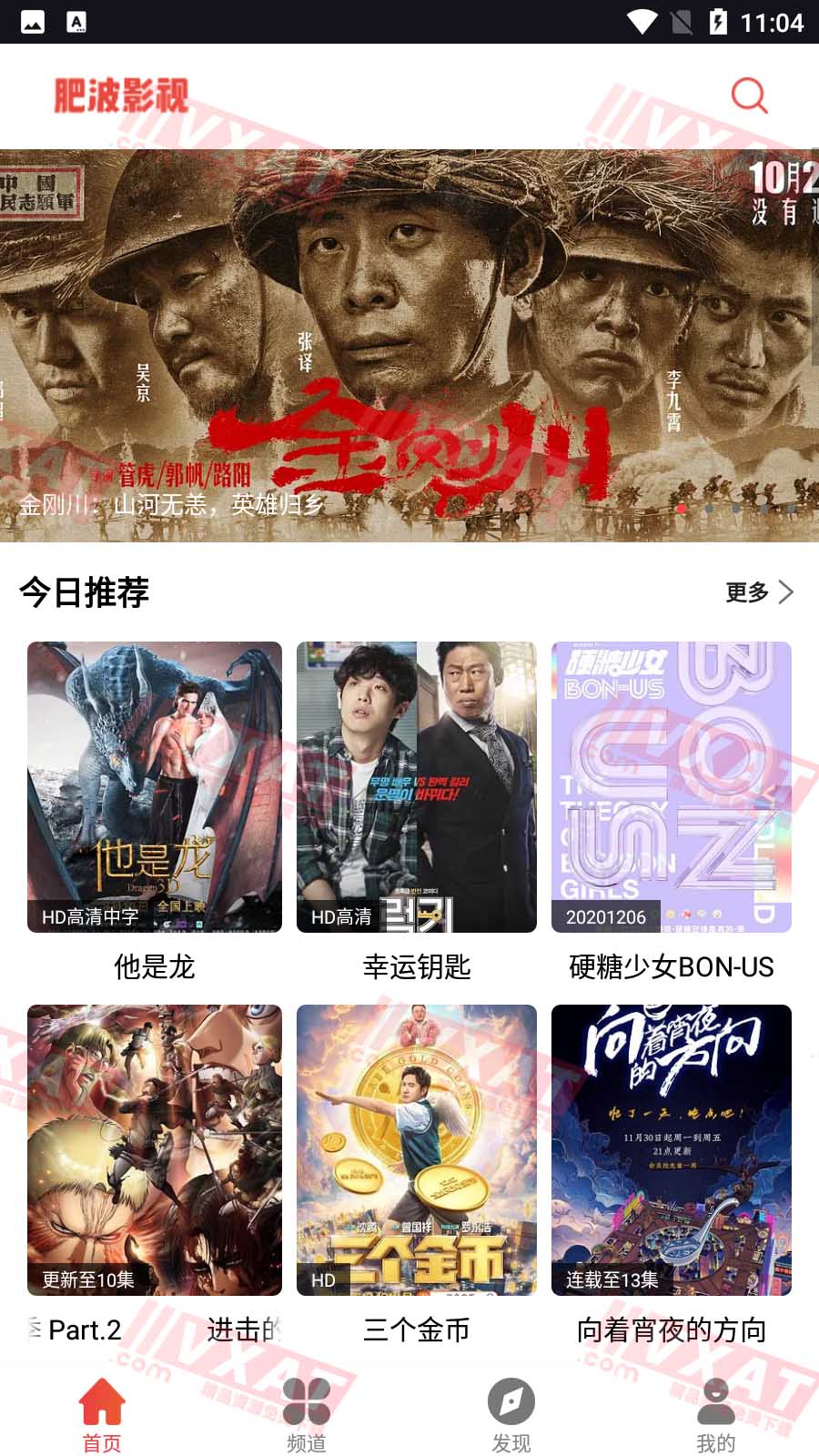
Task: Open the 硬糖少女BON-US show poster
Action: click(x=672, y=787)
